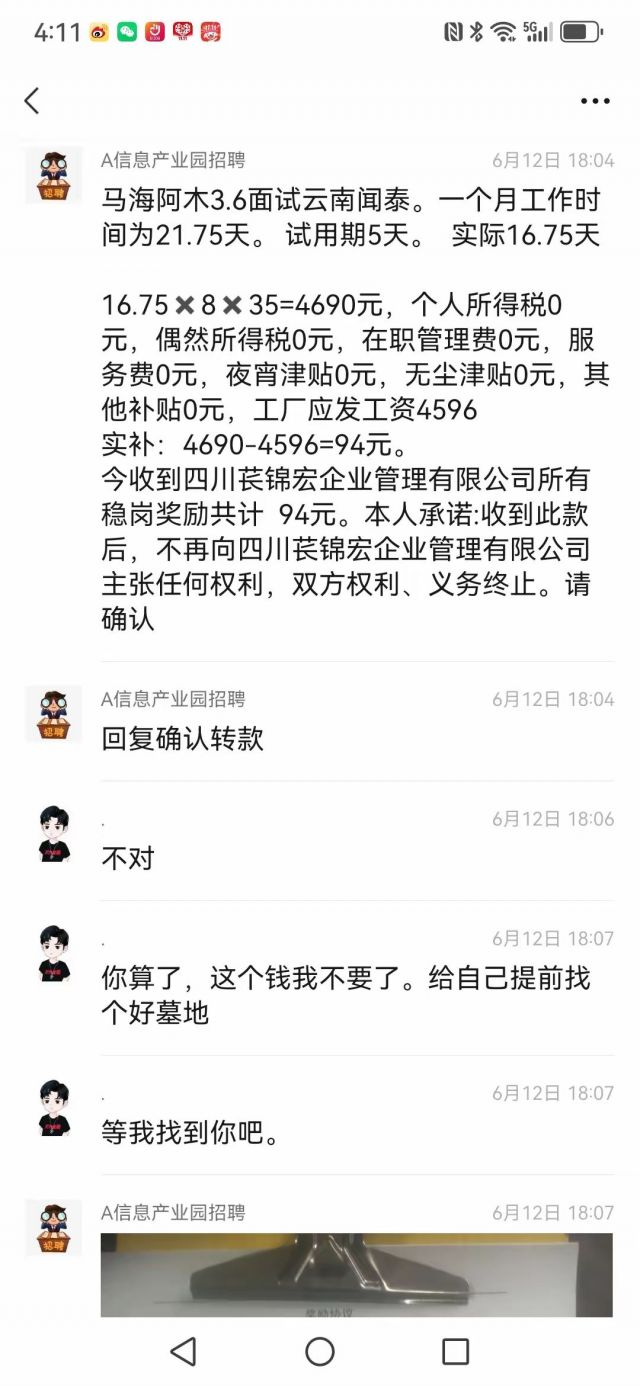Tap the A信息产业园招聘 avatar beside 回复确认转款
Viewport: 640px width, 1386px height.
54,714
